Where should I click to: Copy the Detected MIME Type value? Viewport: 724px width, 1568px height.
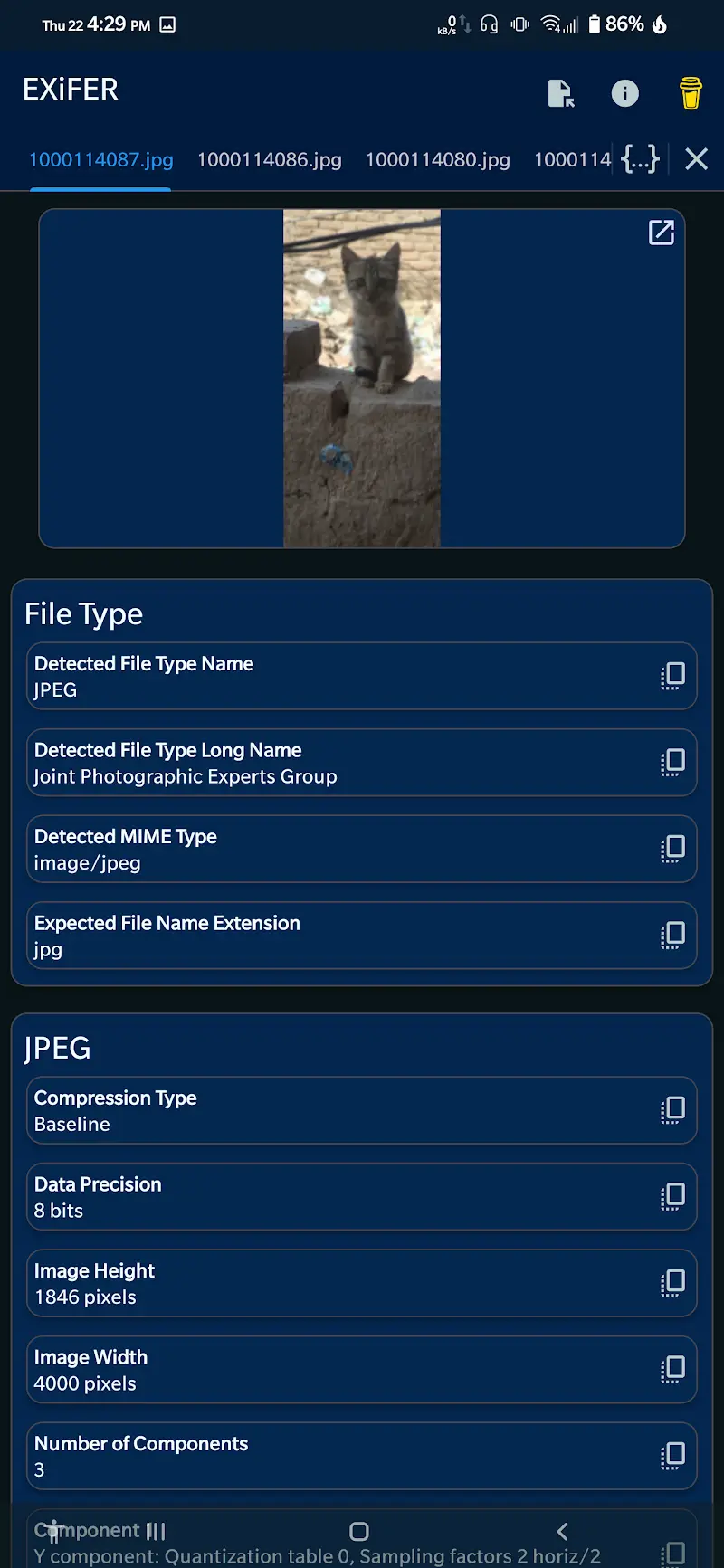(672, 849)
